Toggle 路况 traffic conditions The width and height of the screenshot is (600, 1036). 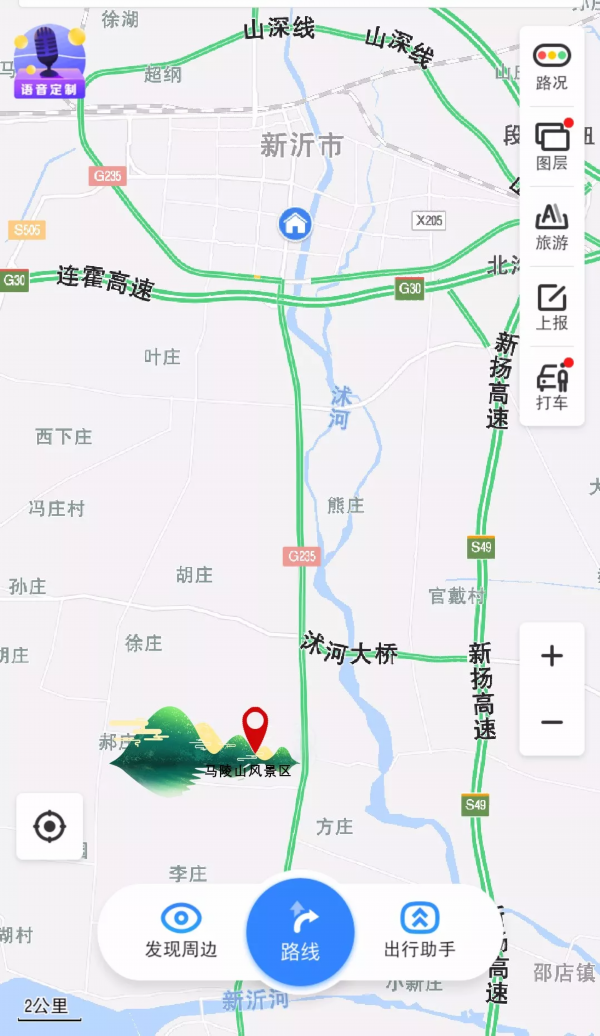click(552, 66)
